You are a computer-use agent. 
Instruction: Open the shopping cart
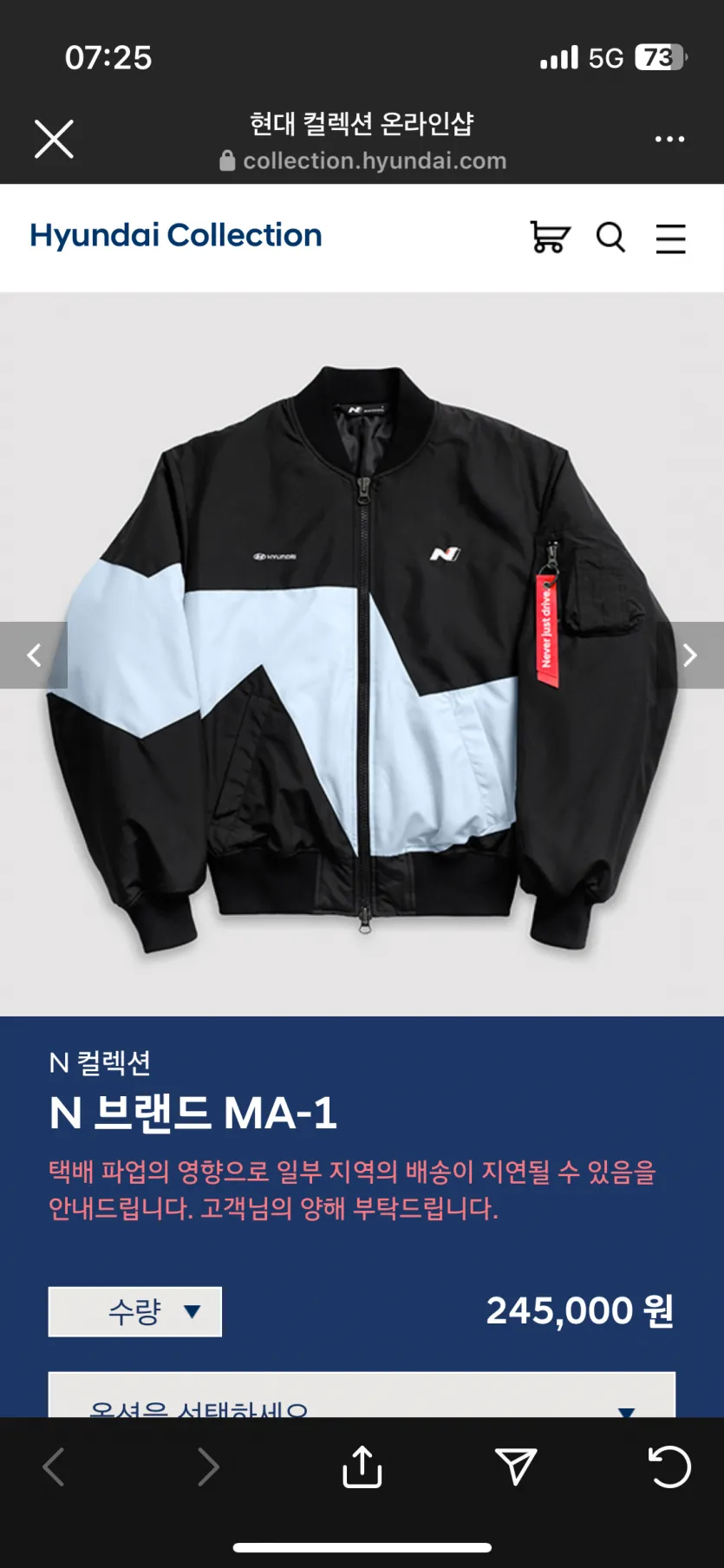[550, 237]
